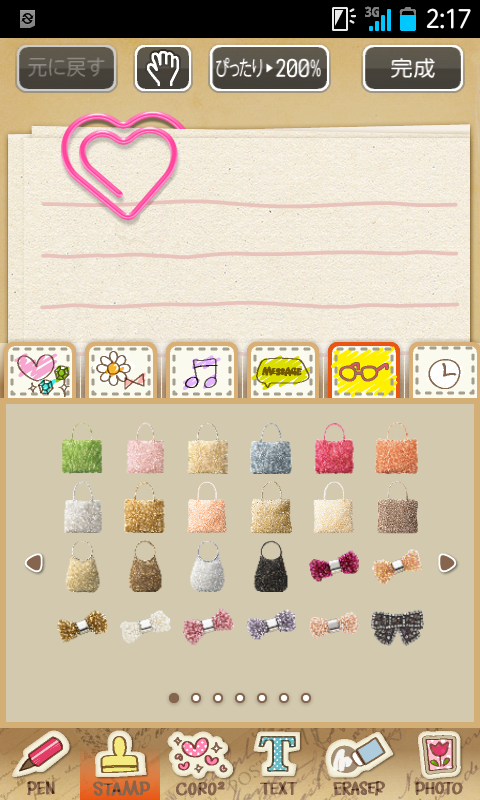
Task: Go to previous stamp page arrow
Action: click(34, 563)
